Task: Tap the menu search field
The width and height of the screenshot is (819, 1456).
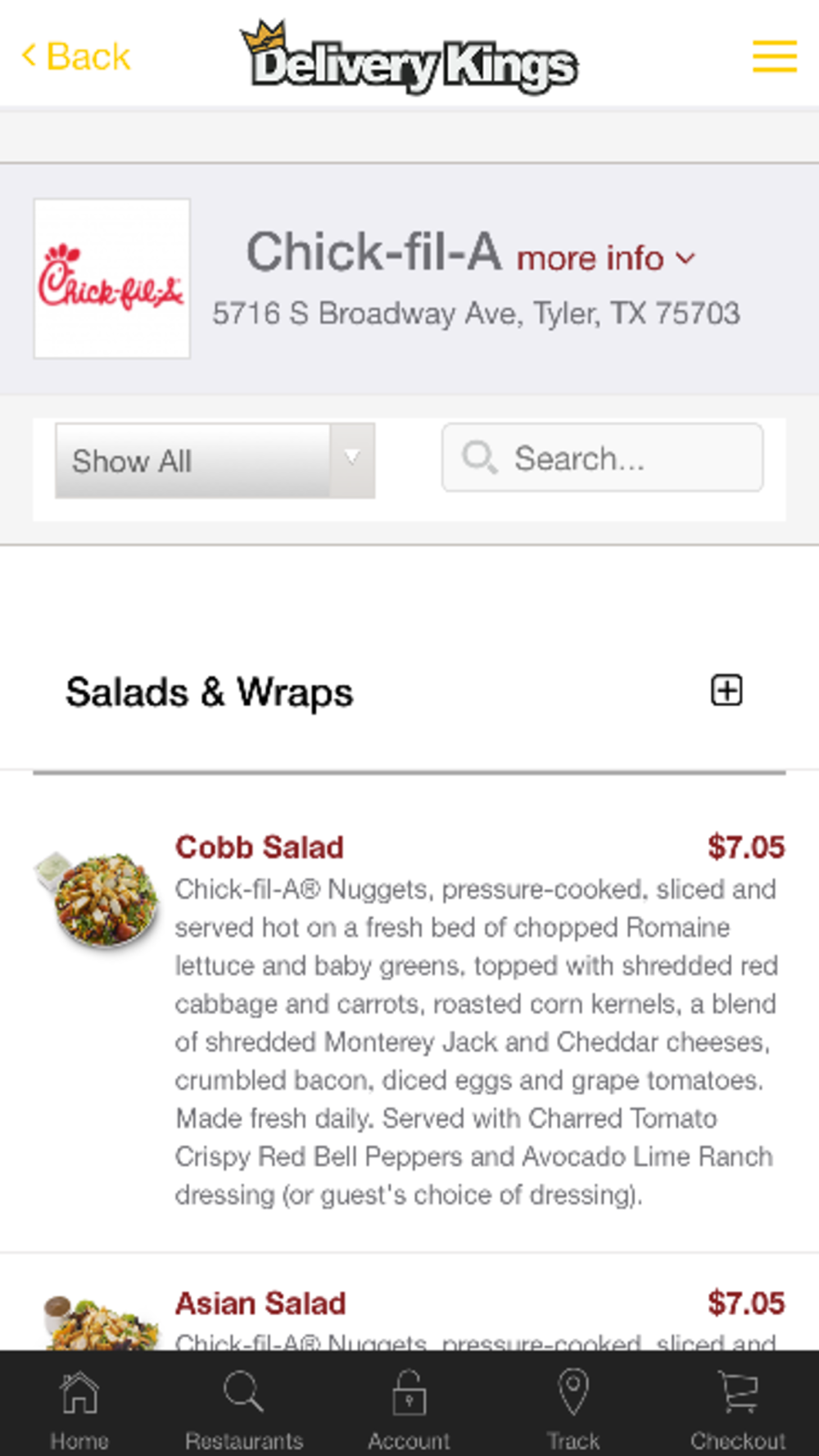Action: pyautogui.click(x=603, y=459)
